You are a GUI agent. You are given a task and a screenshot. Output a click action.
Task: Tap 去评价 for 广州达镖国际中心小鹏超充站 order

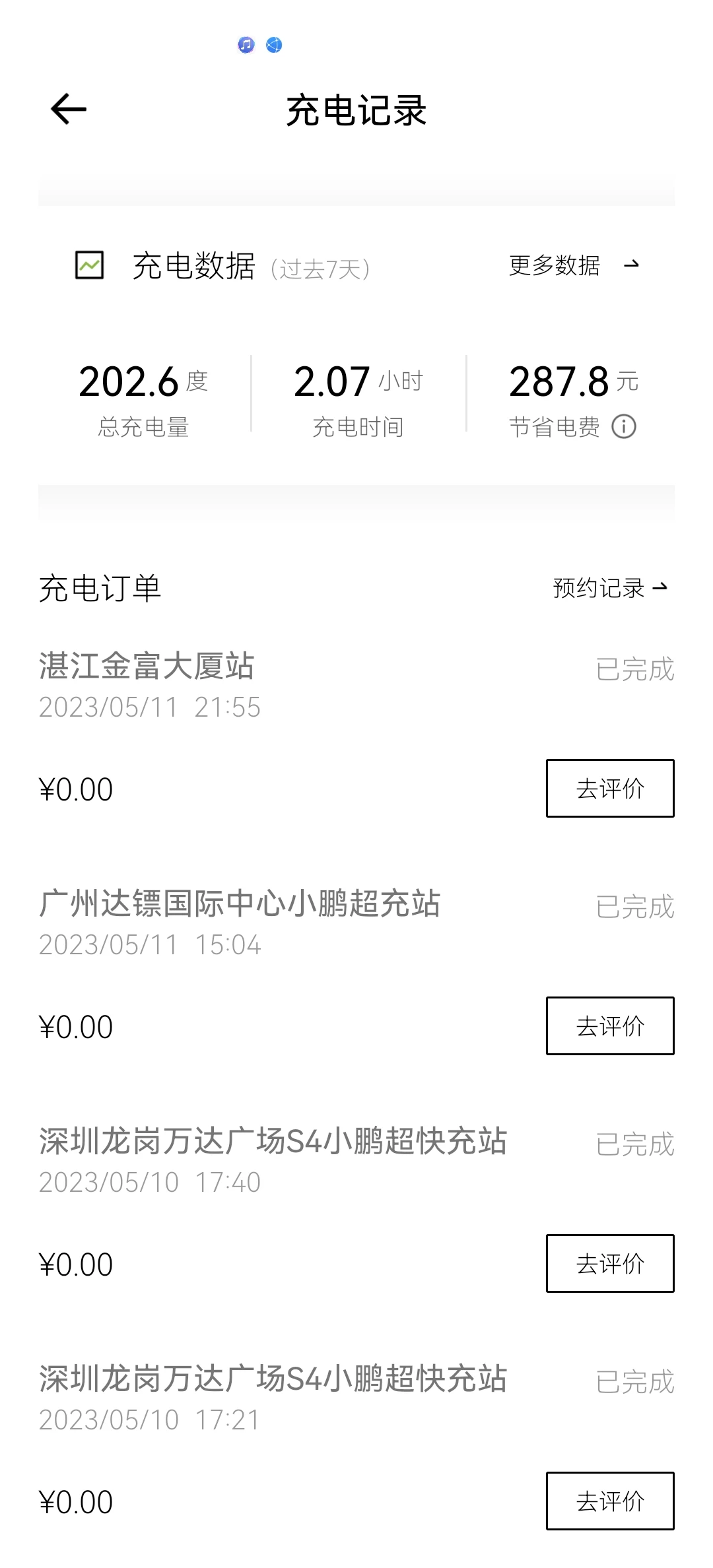610,1026
